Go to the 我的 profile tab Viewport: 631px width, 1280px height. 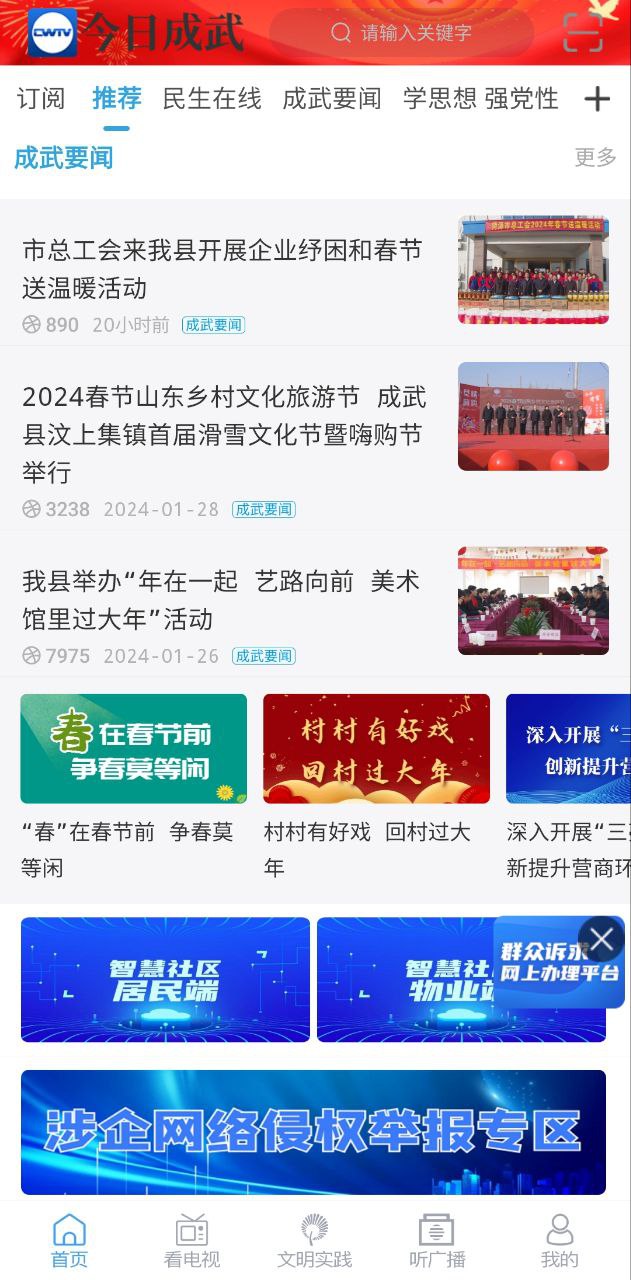click(560, 1240)
